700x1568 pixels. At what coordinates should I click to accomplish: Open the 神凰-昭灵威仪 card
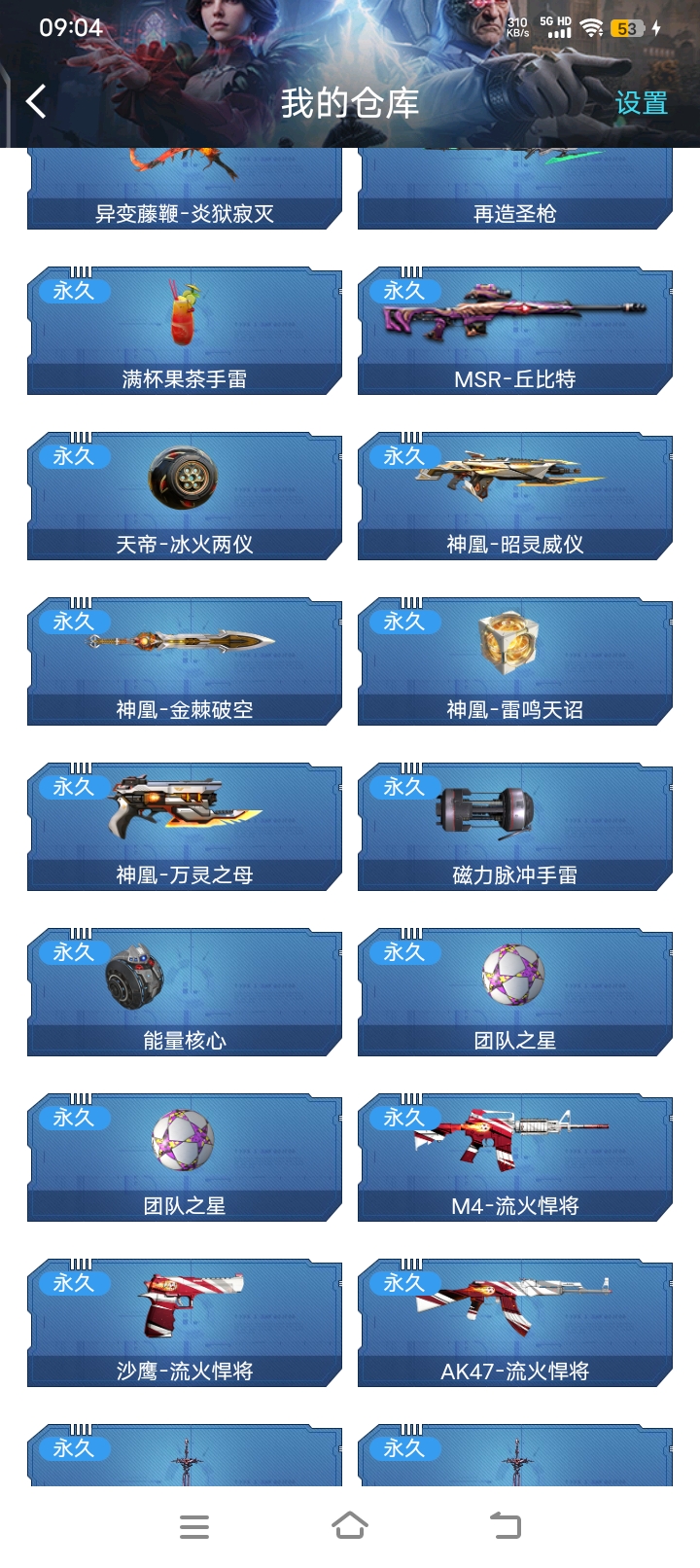pos(515,496)
